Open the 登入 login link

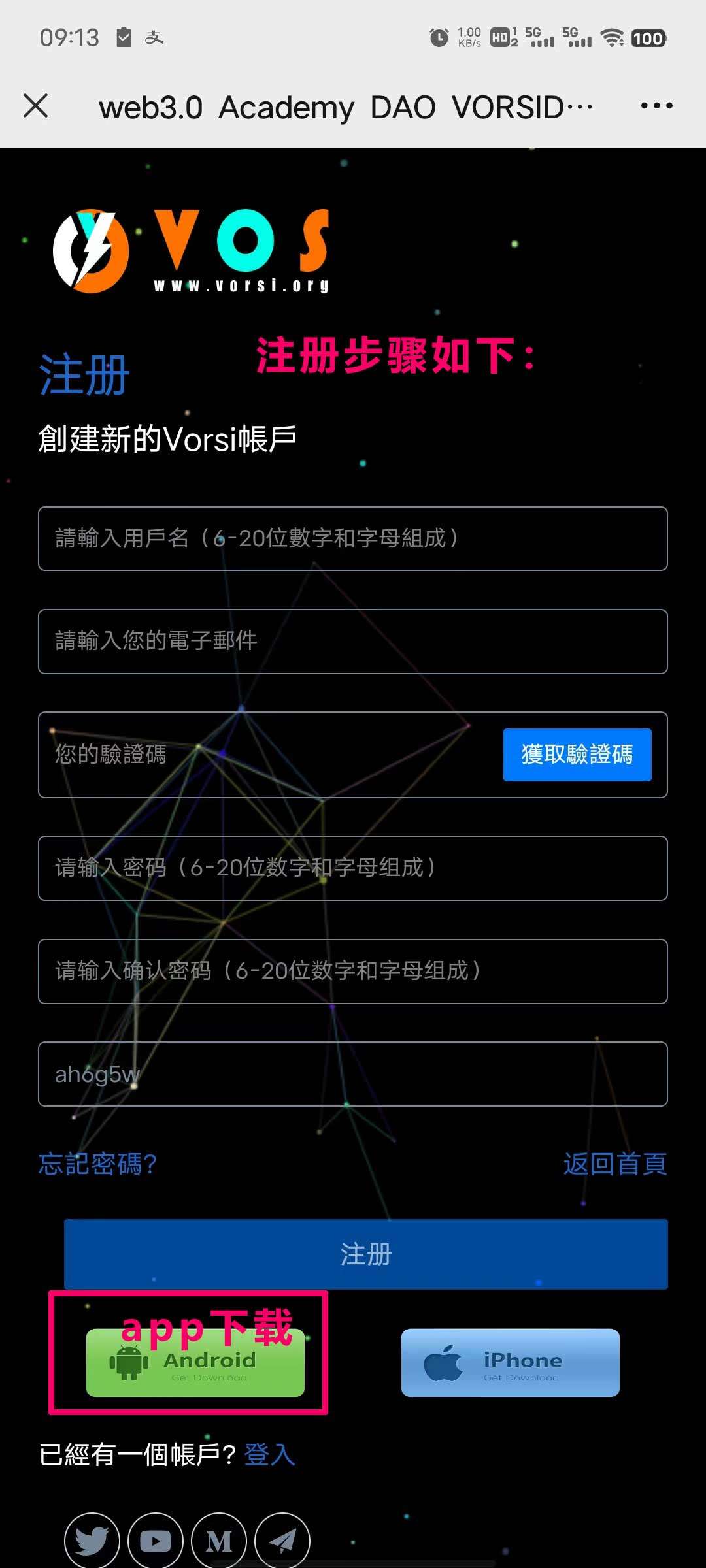click(269, 1454)
